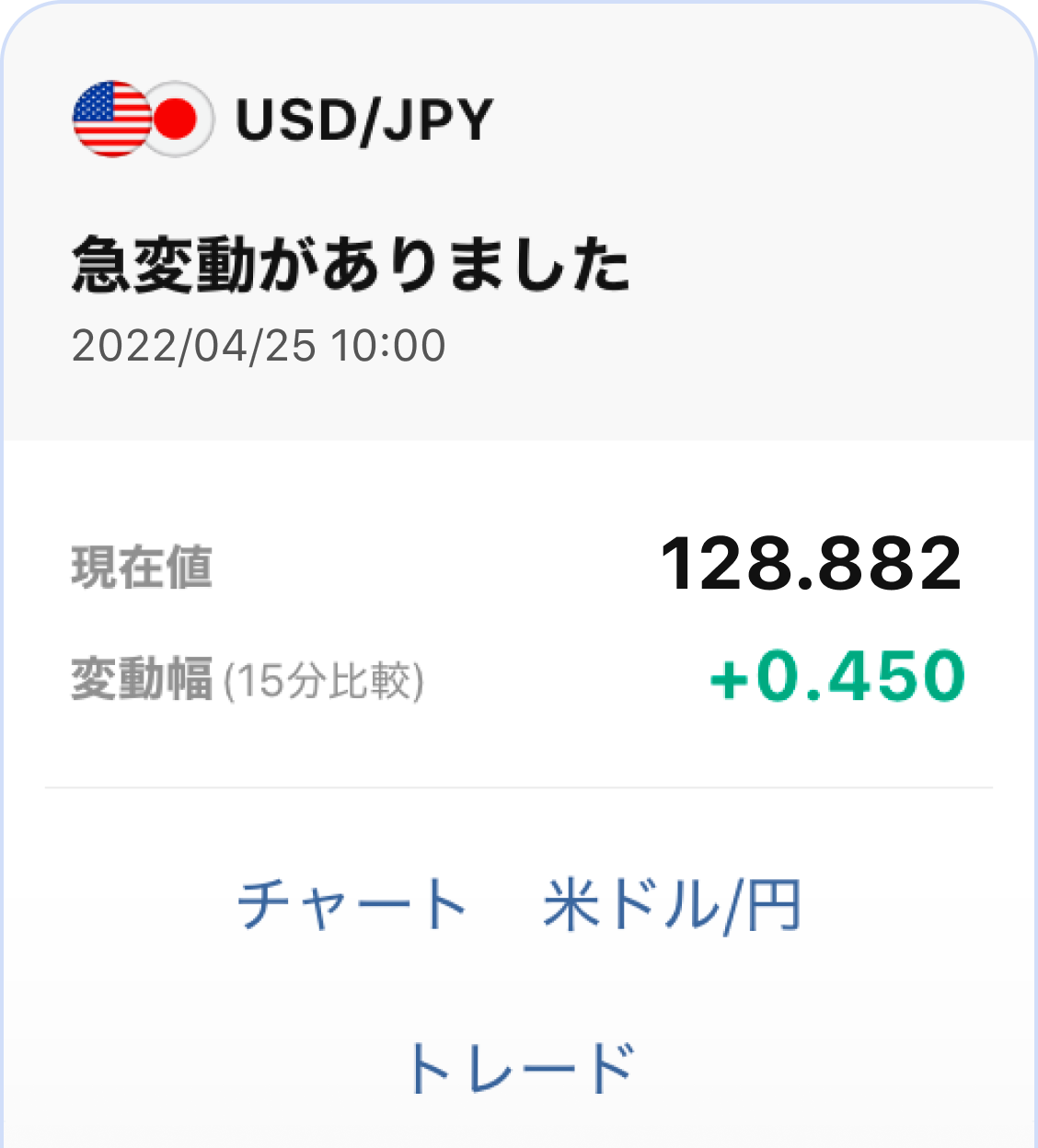Click the overlapping flag badge in the header
Image resolution: width=1038 pixels, height=1148 pixels.
[x=143, y=118]
